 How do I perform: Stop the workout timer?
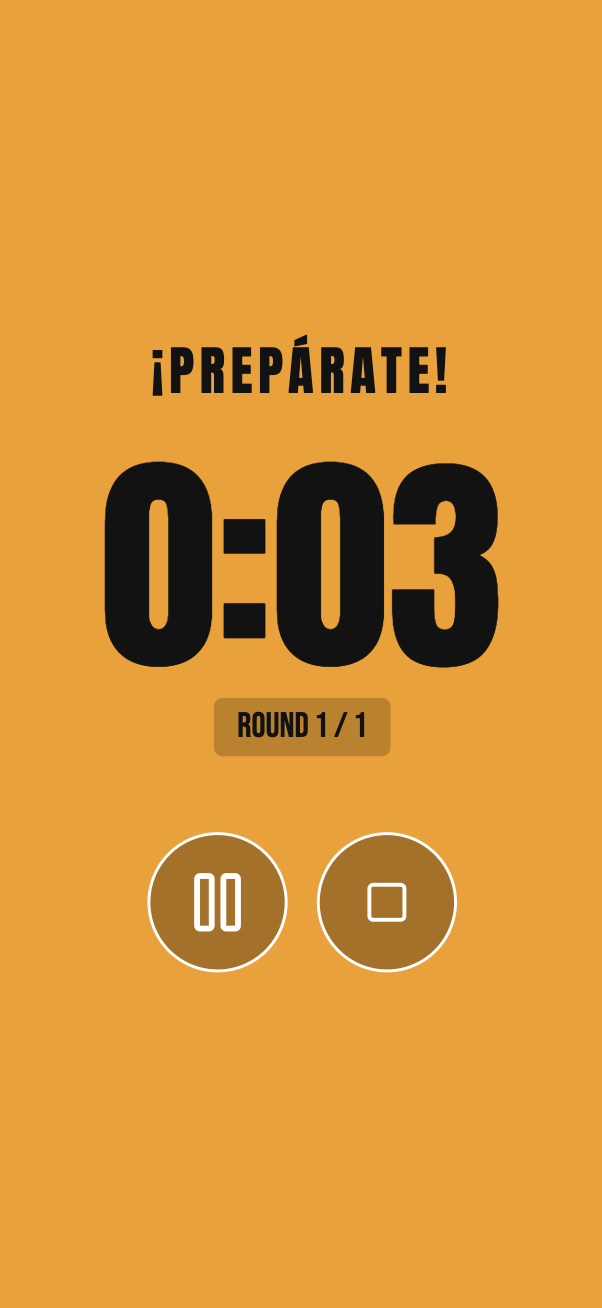click(386, 902)
